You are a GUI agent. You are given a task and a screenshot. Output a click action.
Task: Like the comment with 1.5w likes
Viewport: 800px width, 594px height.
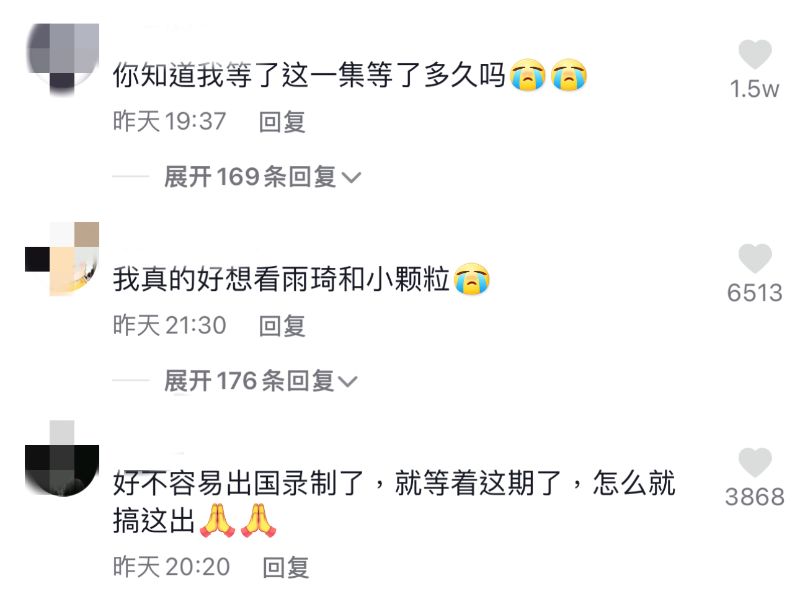(x=755, y=55)
